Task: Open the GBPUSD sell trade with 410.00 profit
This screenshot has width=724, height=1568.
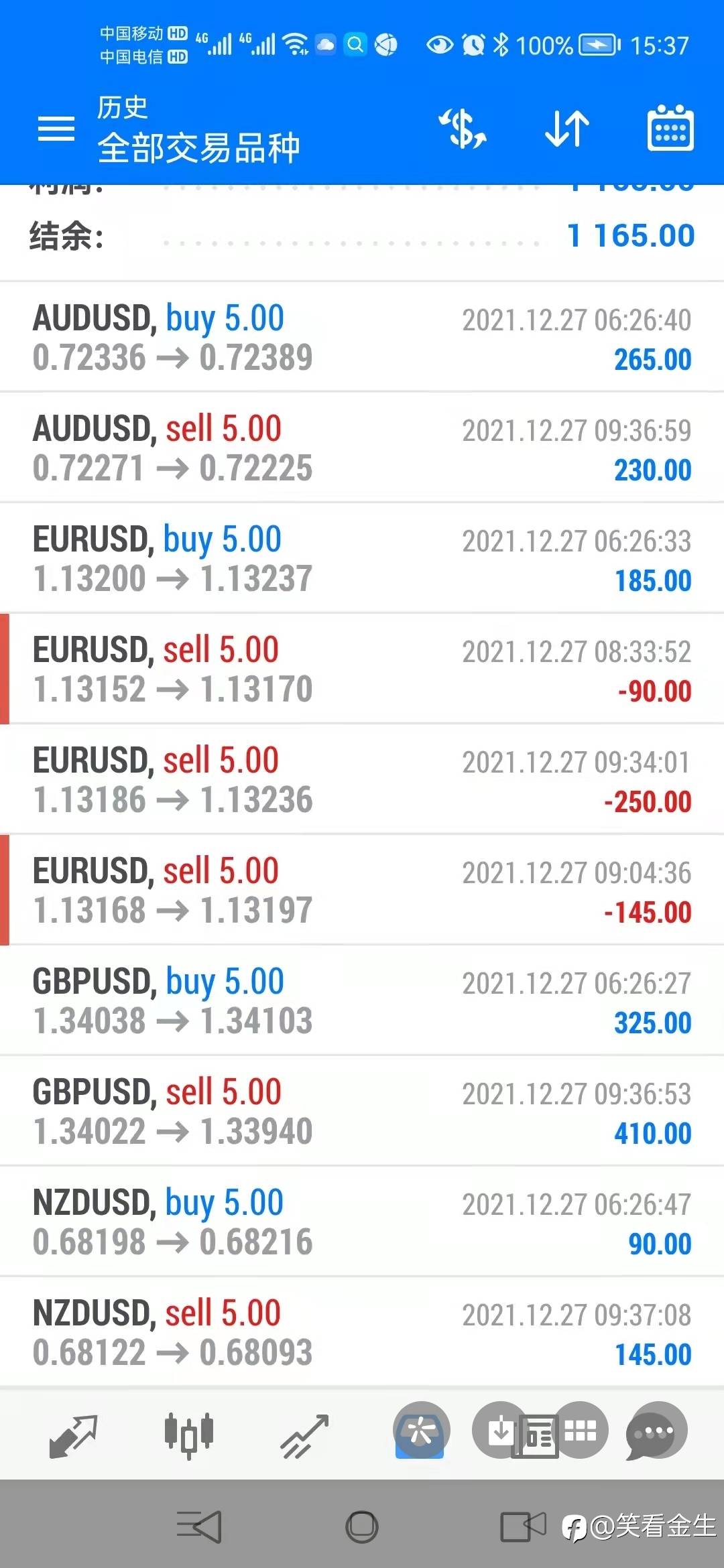Action: click(362, 1111)
